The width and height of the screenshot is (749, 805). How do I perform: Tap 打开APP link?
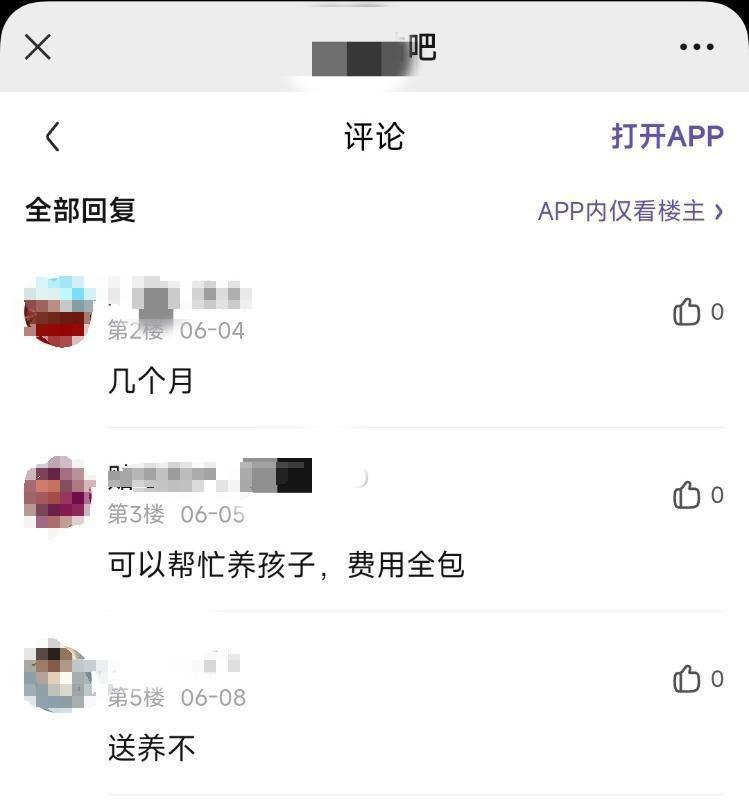[667, 137]
